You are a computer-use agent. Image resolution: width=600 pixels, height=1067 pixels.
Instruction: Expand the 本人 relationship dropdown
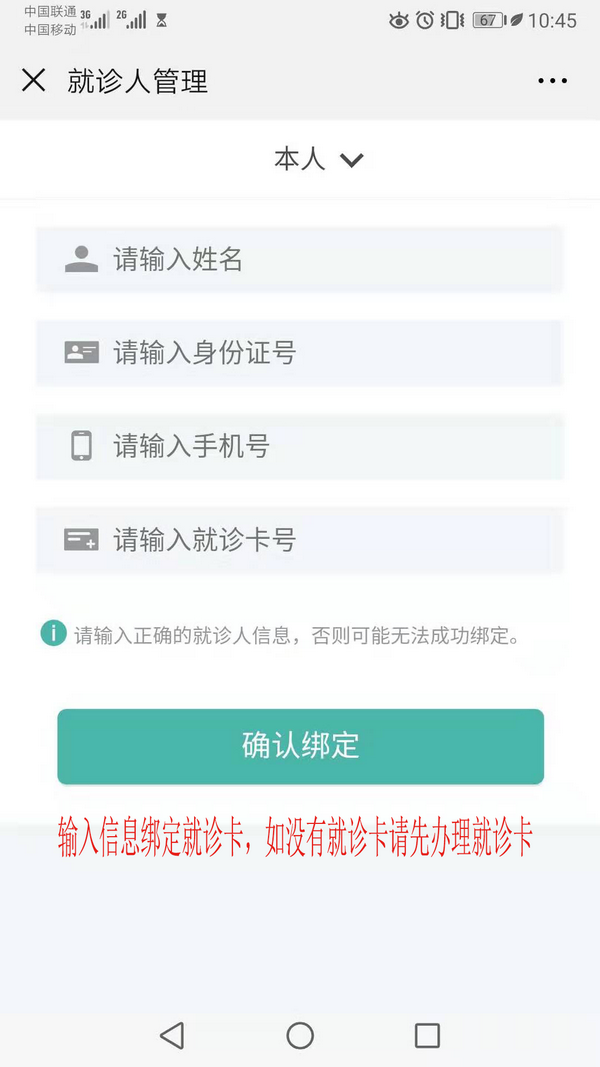click(318, 159)
